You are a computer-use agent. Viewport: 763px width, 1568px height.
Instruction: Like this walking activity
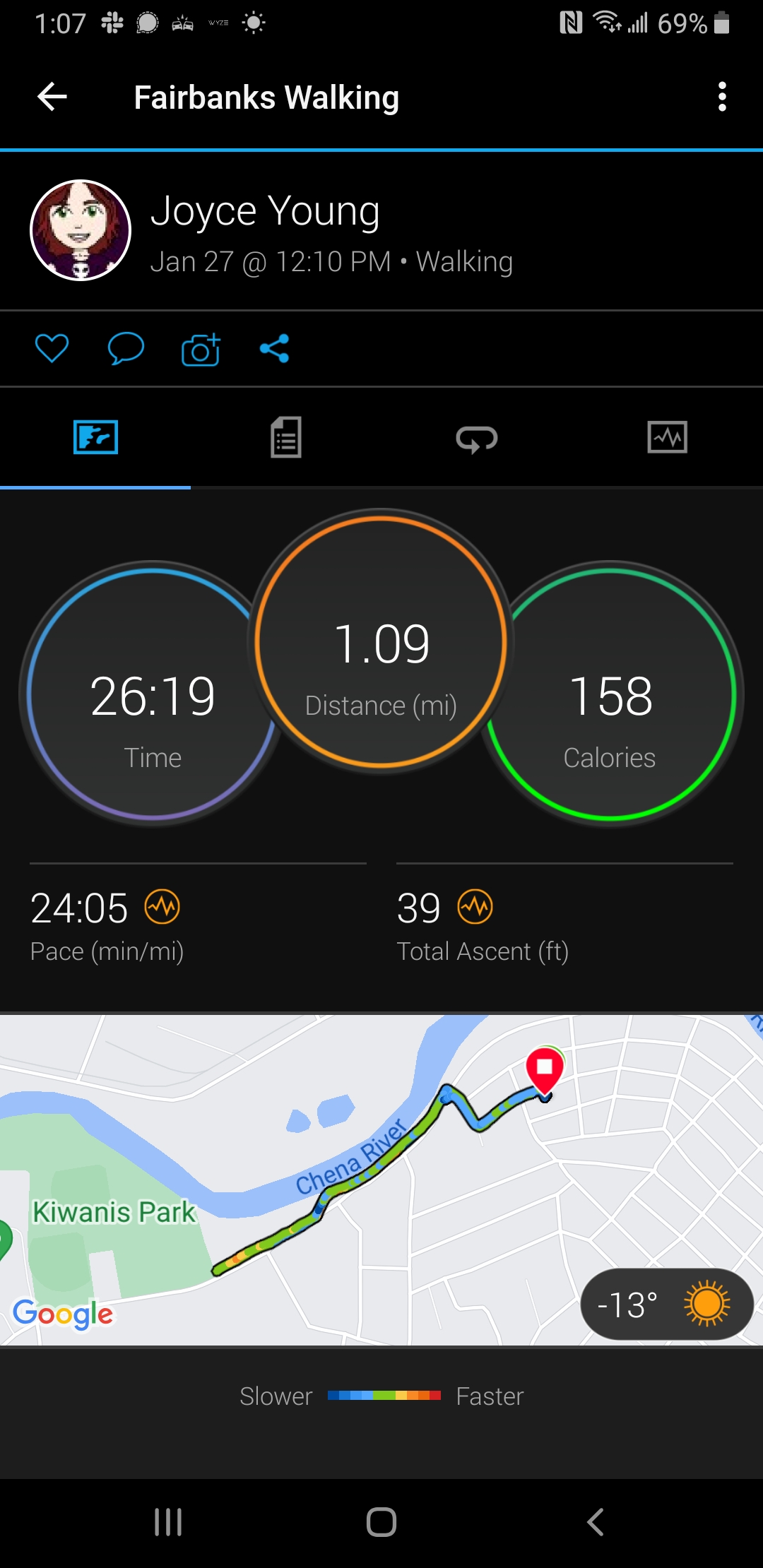[x=52, y=348]
